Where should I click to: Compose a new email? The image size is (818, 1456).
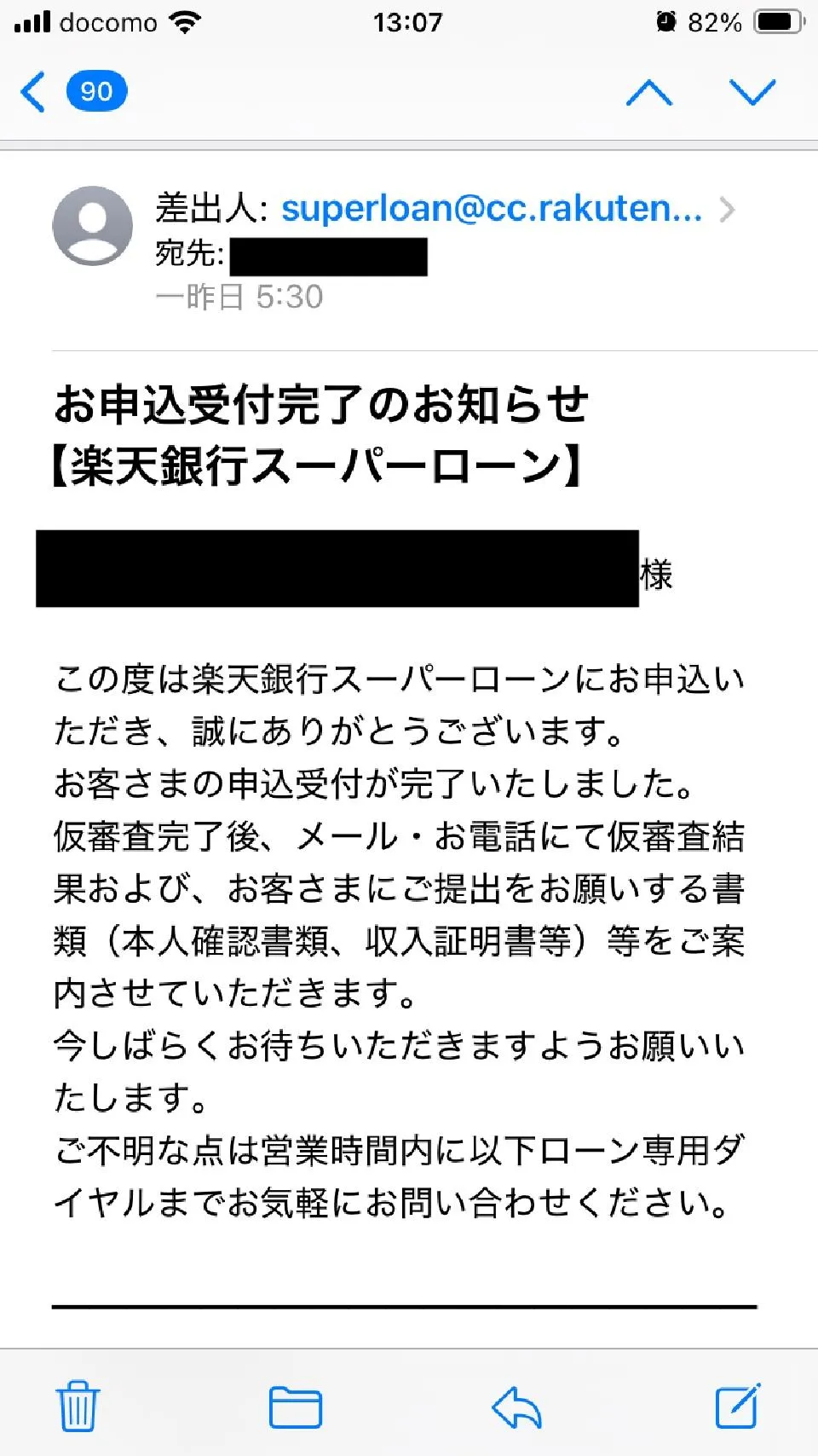(x=737, y=1406)
